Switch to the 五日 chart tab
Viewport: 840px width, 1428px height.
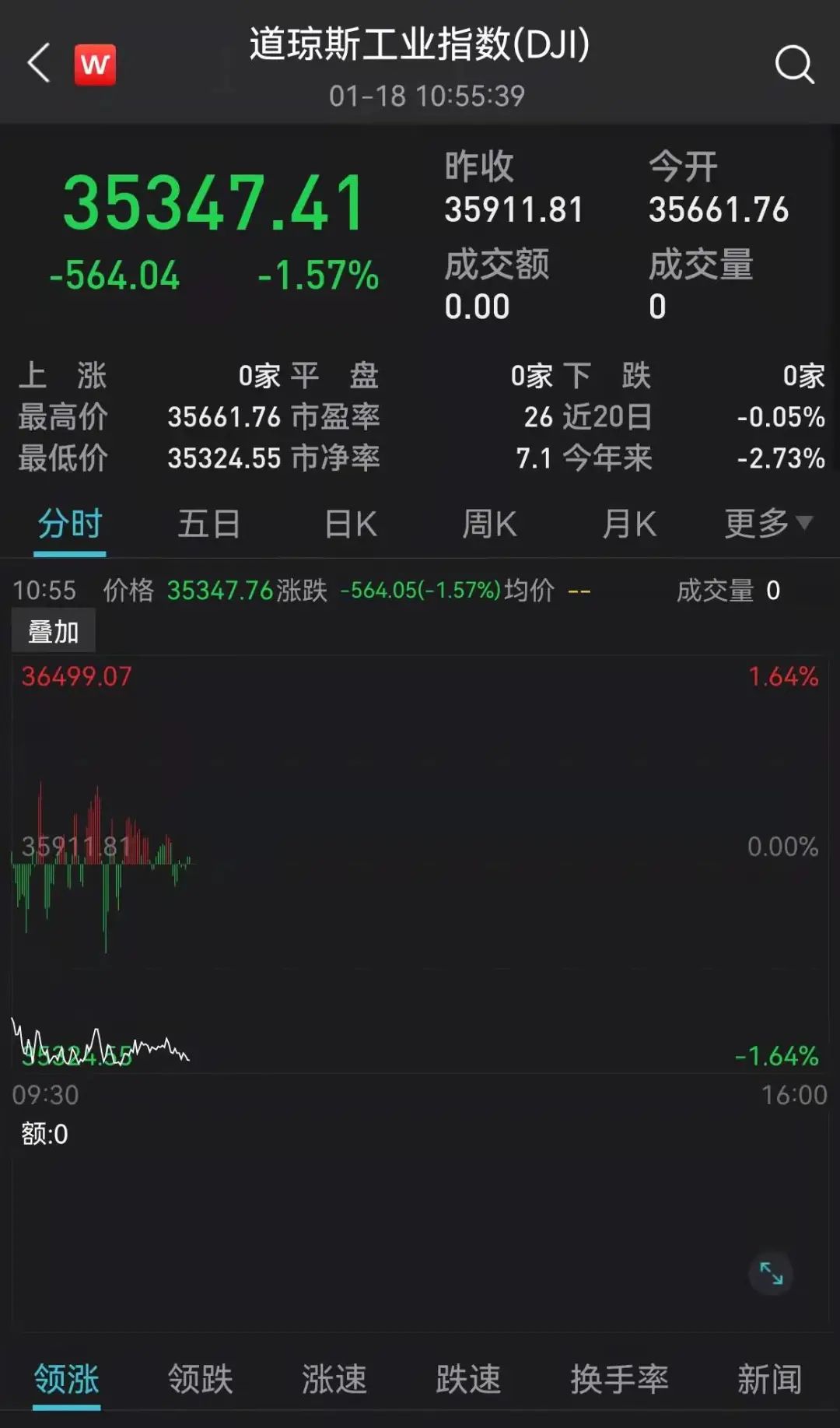(x=209, y=524)
